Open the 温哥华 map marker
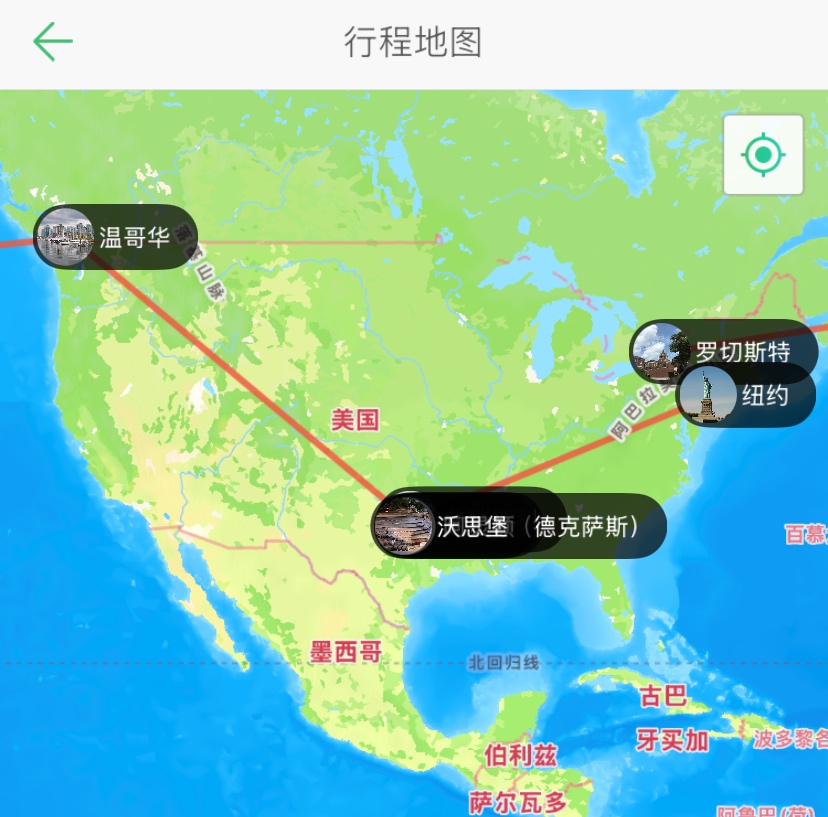Viewport: 828px width, 817px height. click(115, 237)
